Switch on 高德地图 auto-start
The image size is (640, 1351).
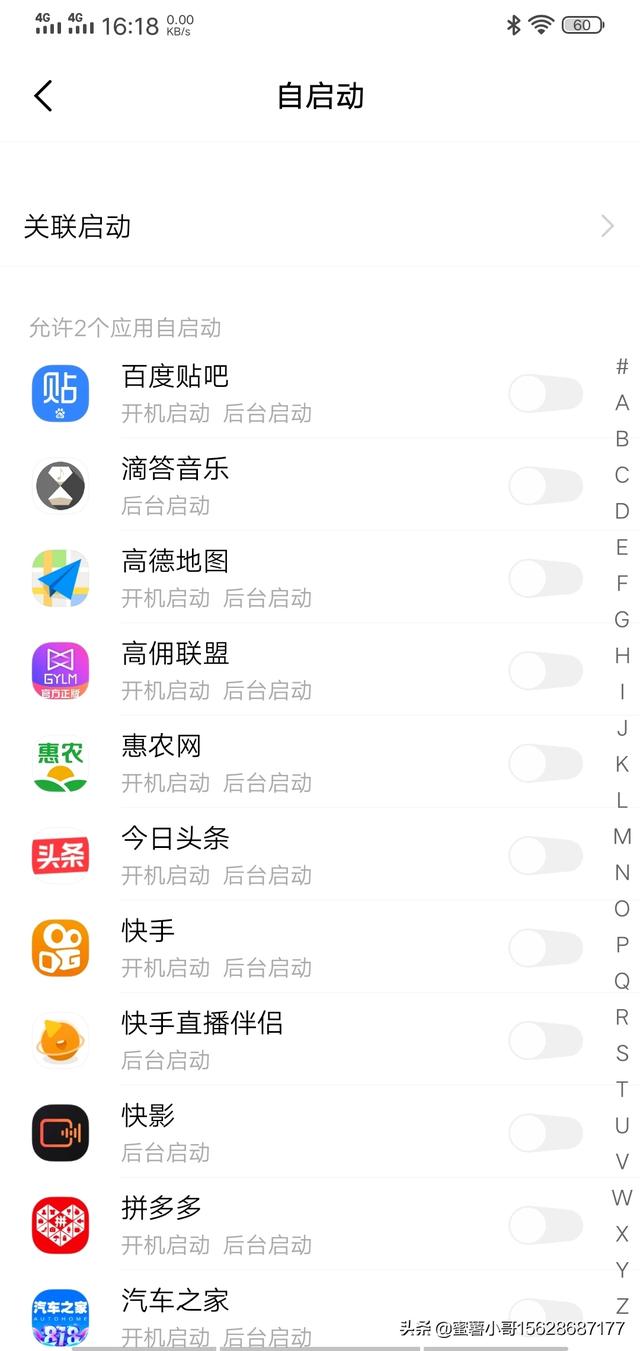(545, 579)
